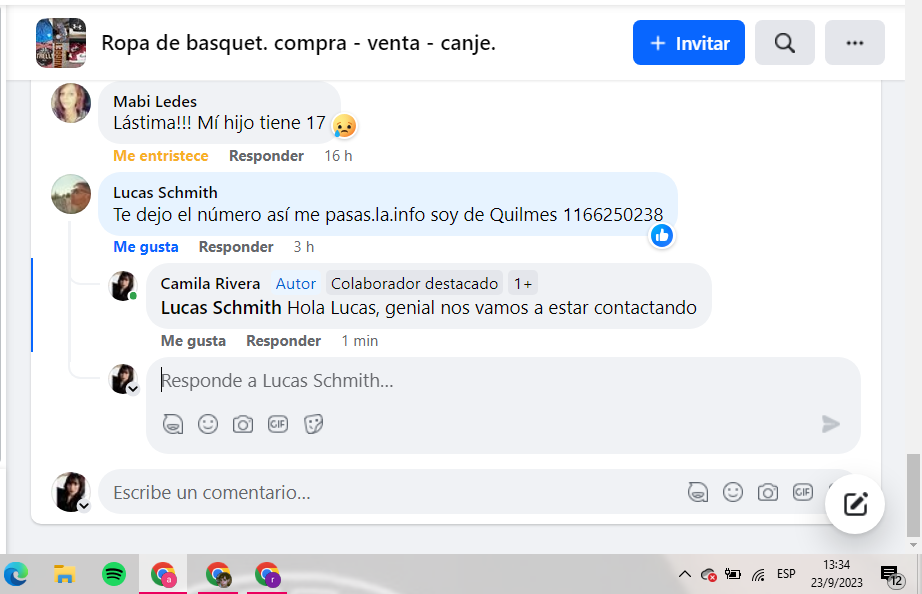Tap Responder under Camila Rivera's reply
This screenshot has height=594, width=922.
click(x=284, y=341)
